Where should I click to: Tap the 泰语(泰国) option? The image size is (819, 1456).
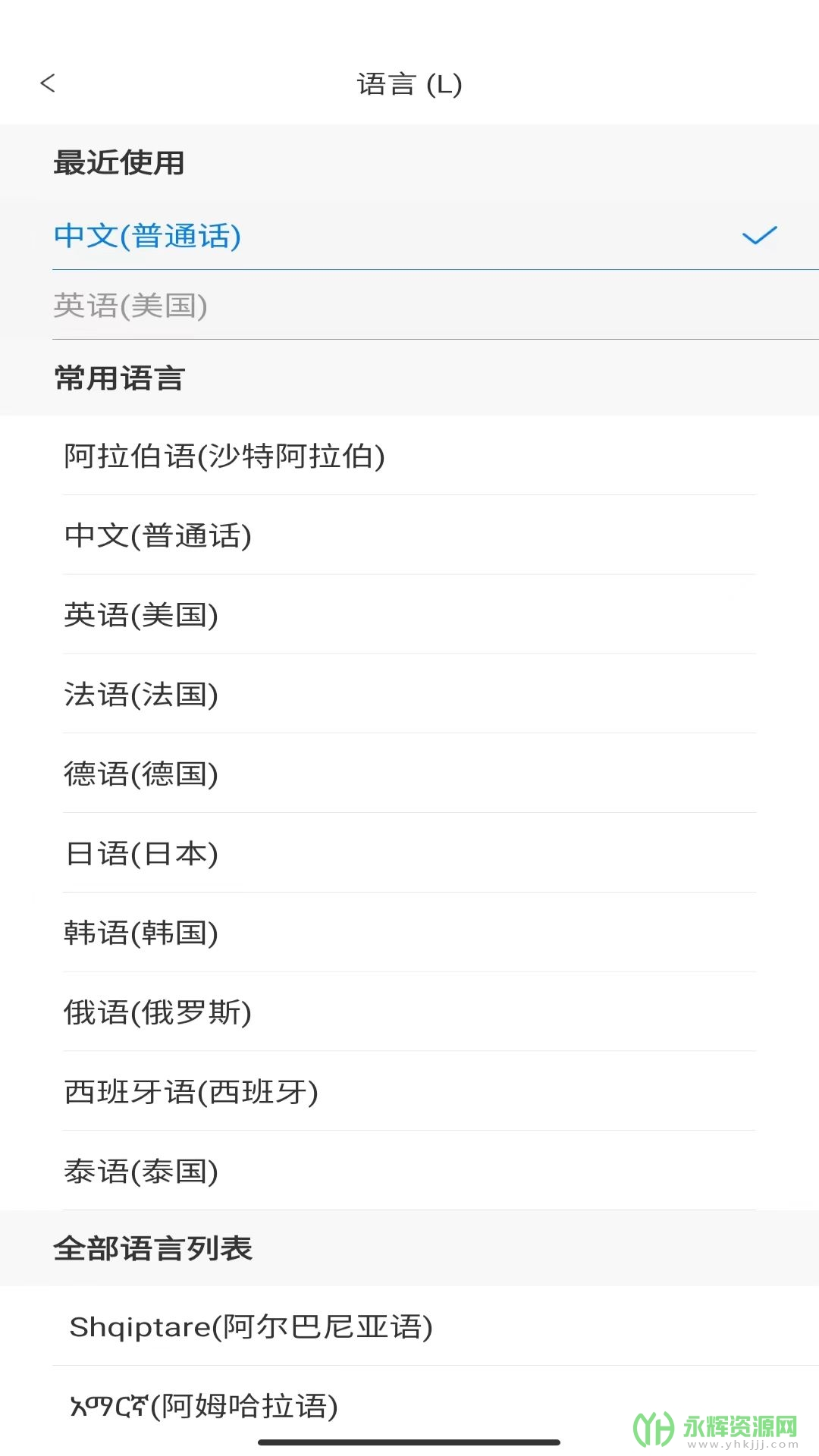click(141, 1172)
